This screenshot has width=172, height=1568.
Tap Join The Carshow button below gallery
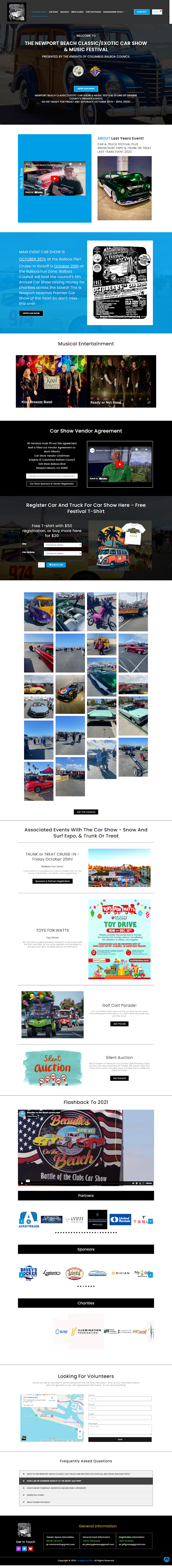(86, 811)
